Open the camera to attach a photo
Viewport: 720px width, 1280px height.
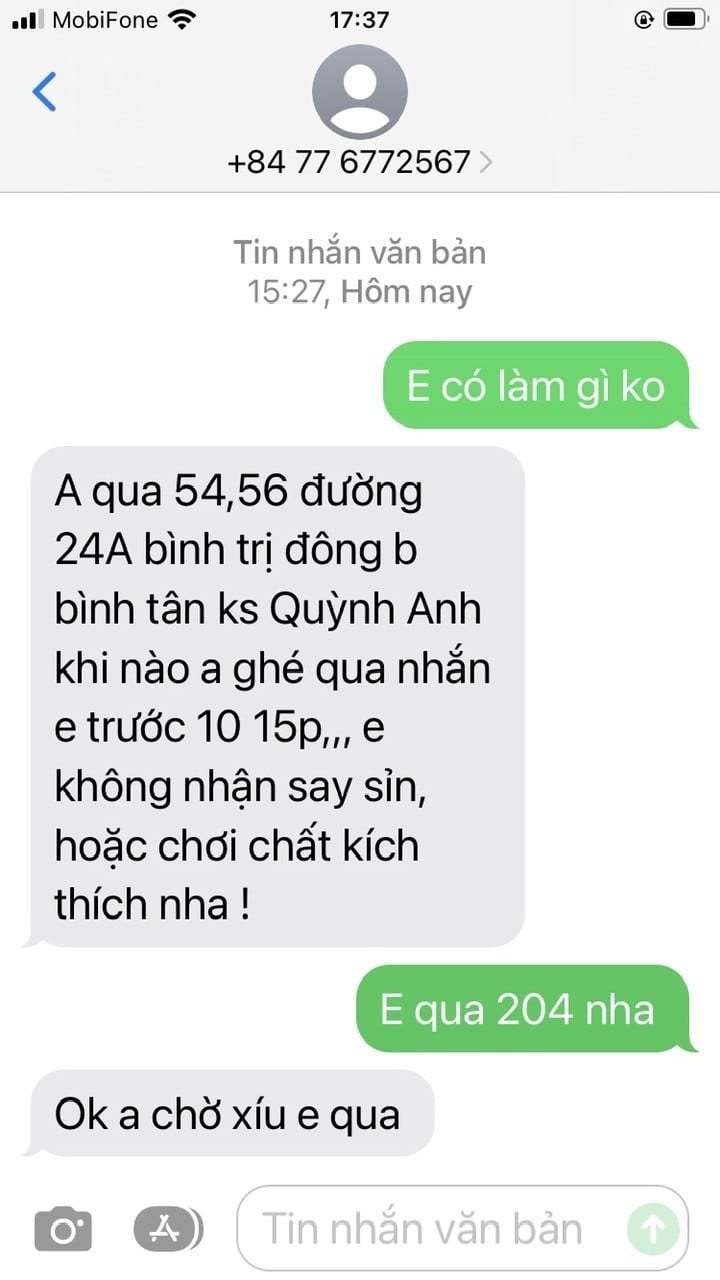point(63,1228)
